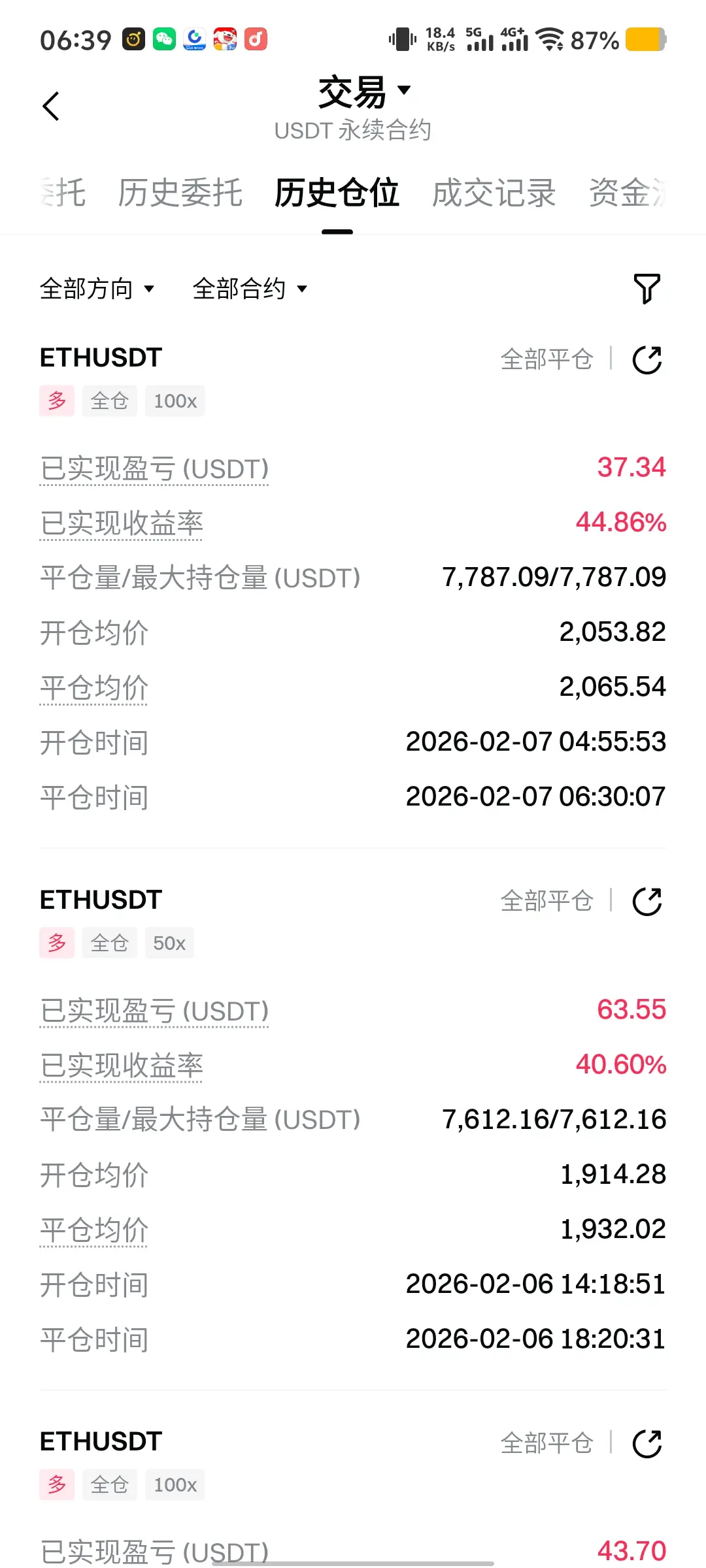Open the funnel filter icon
Image resolution: width=706 pixels, height=1568 pixels.
pos(647,289)
